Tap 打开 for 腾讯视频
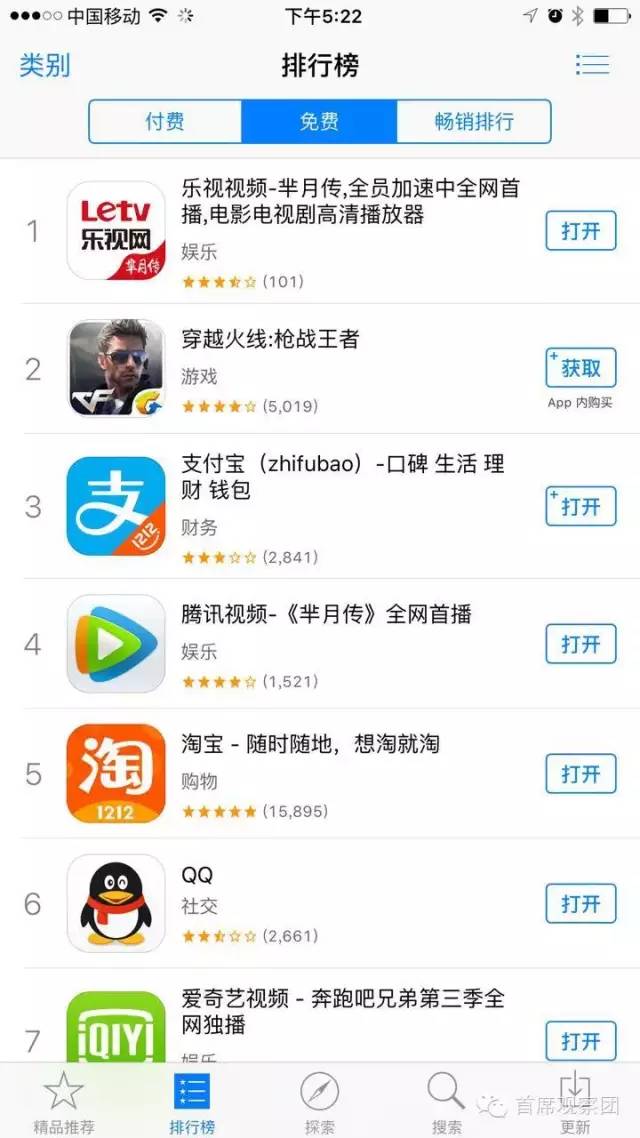 coord(580,644)
